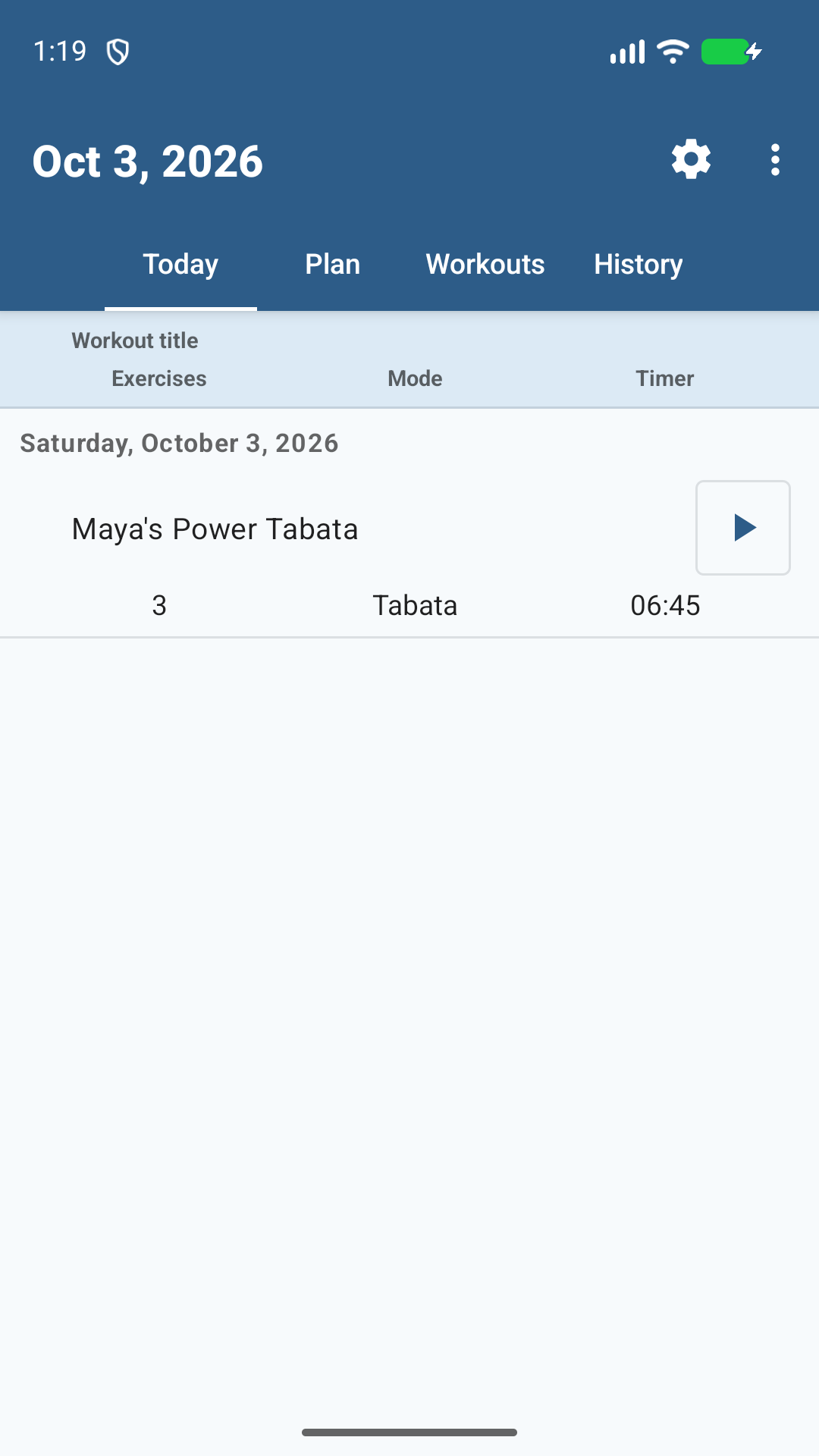Open the settings gear icon
Image resolution: width=819 pixels, height=1456 pixels.
[x=691, y=159]
